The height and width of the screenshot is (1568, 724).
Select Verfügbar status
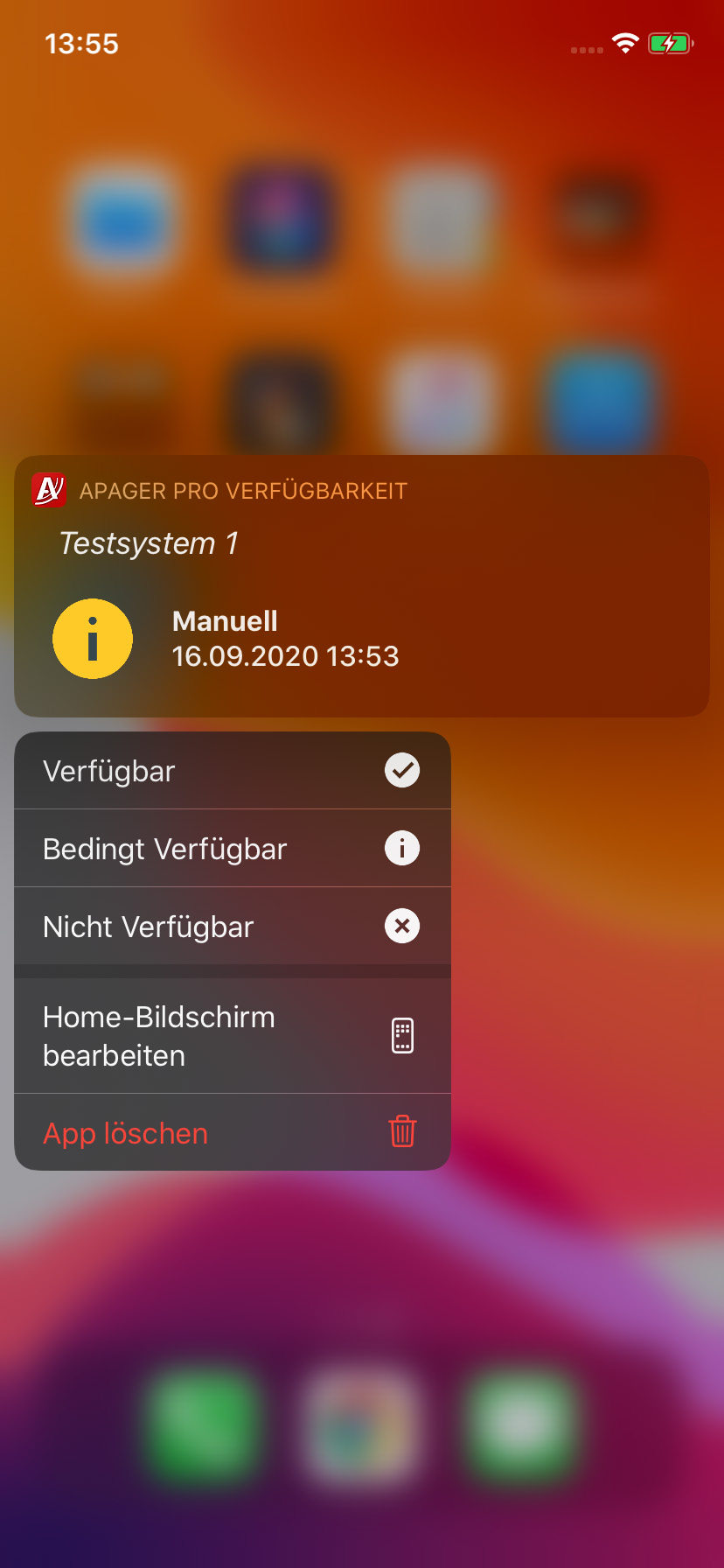(232, 771)
